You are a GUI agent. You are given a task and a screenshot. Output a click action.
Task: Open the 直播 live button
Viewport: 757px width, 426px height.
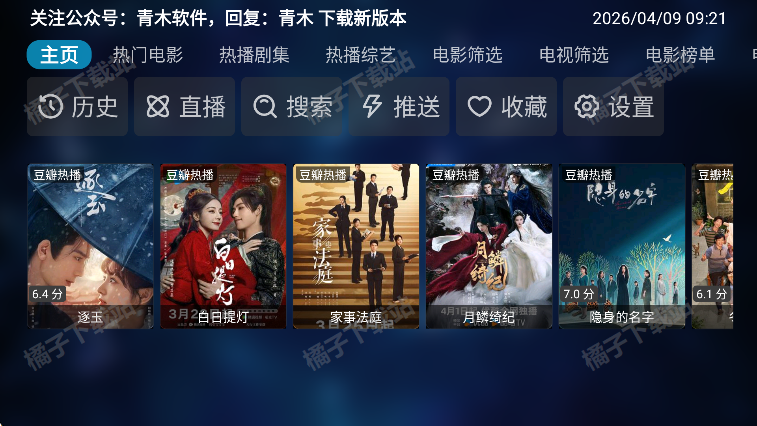pyautogui.click(x=185, y=107)
